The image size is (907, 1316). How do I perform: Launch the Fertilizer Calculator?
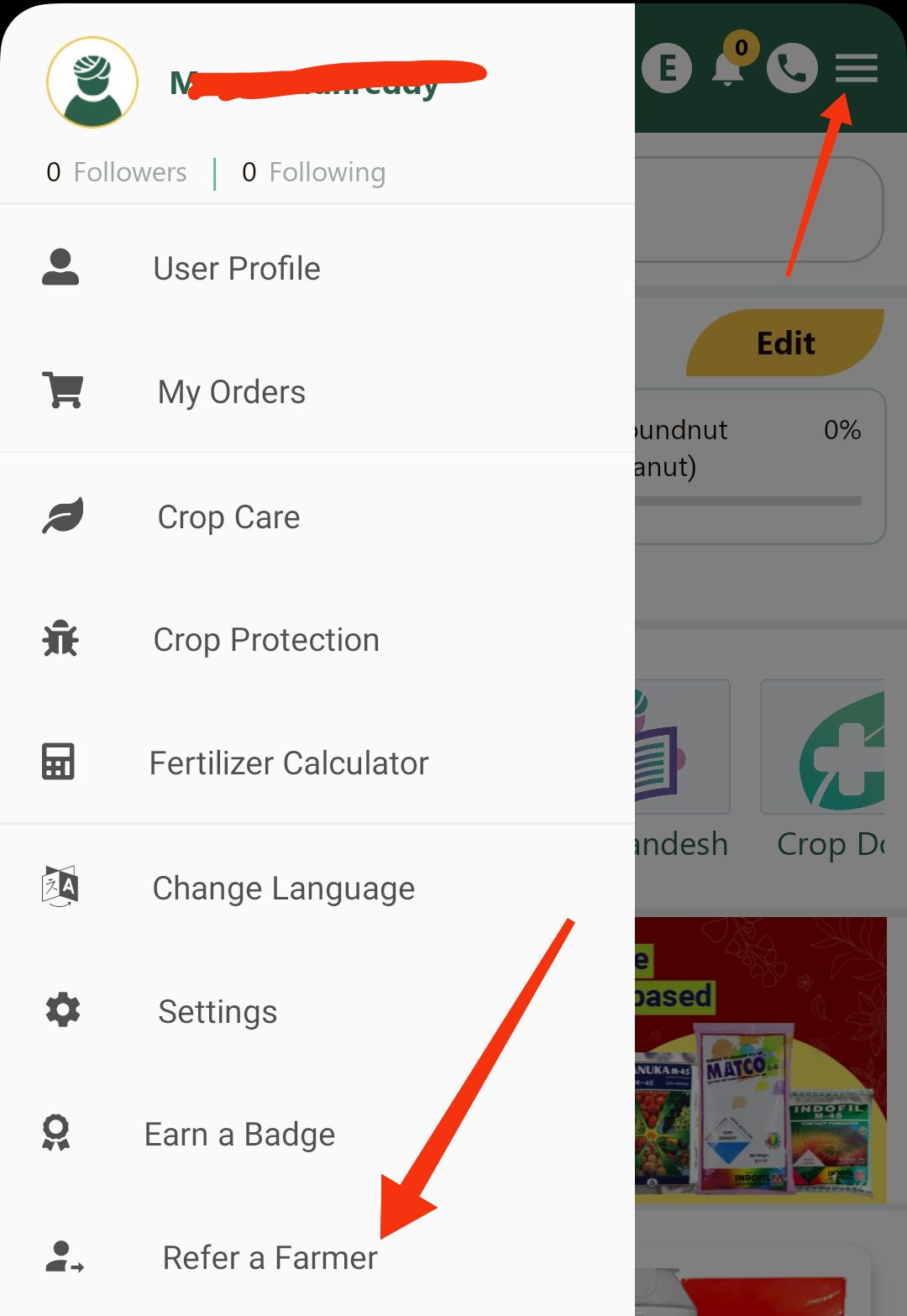288,763
